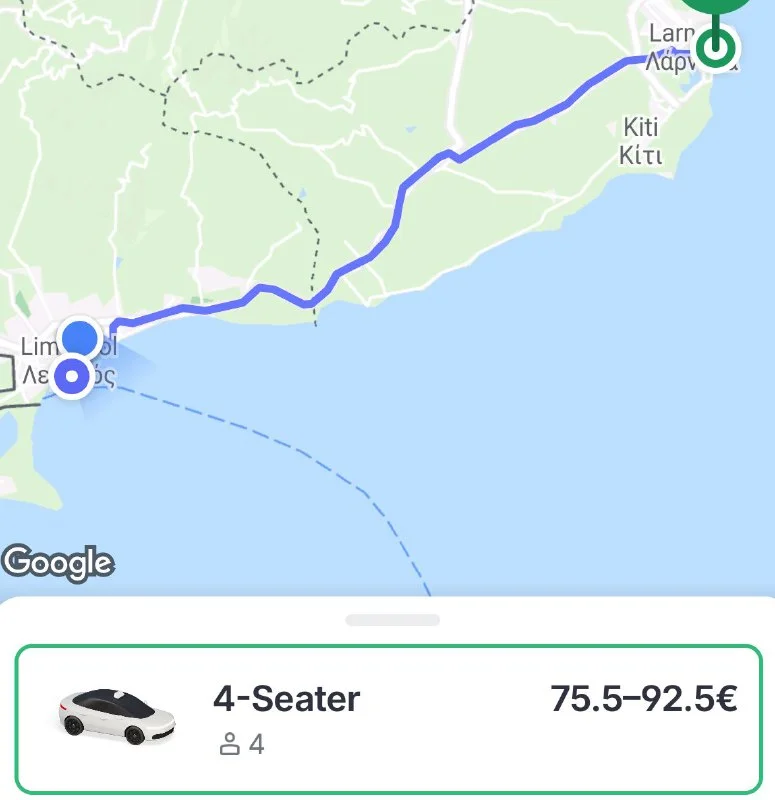This screenshot has height=800, width=775.
Task: Tap the purple pickup marker in Limassol
Action: (71, 378)
